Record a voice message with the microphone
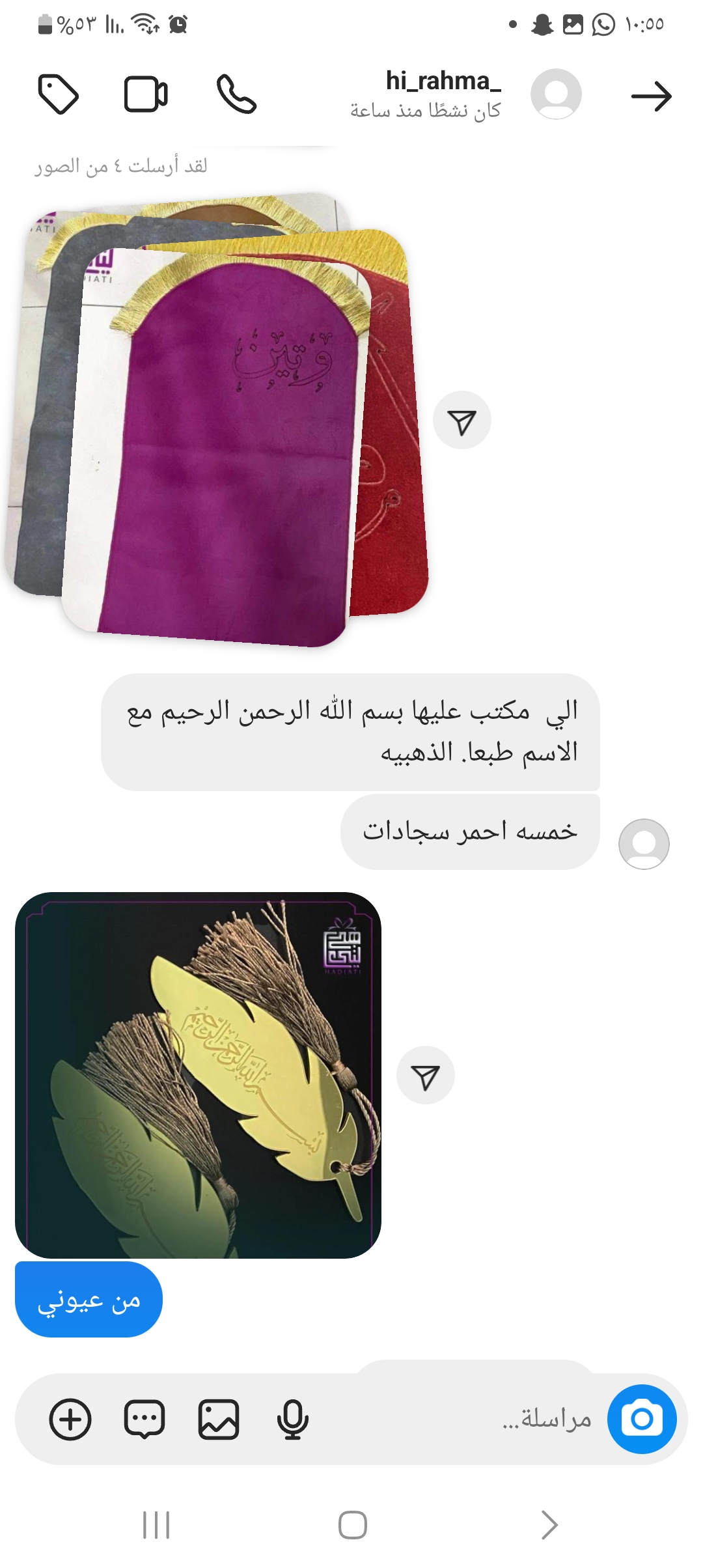This screenshot has height=1568, width=703. coord(292,1419)
